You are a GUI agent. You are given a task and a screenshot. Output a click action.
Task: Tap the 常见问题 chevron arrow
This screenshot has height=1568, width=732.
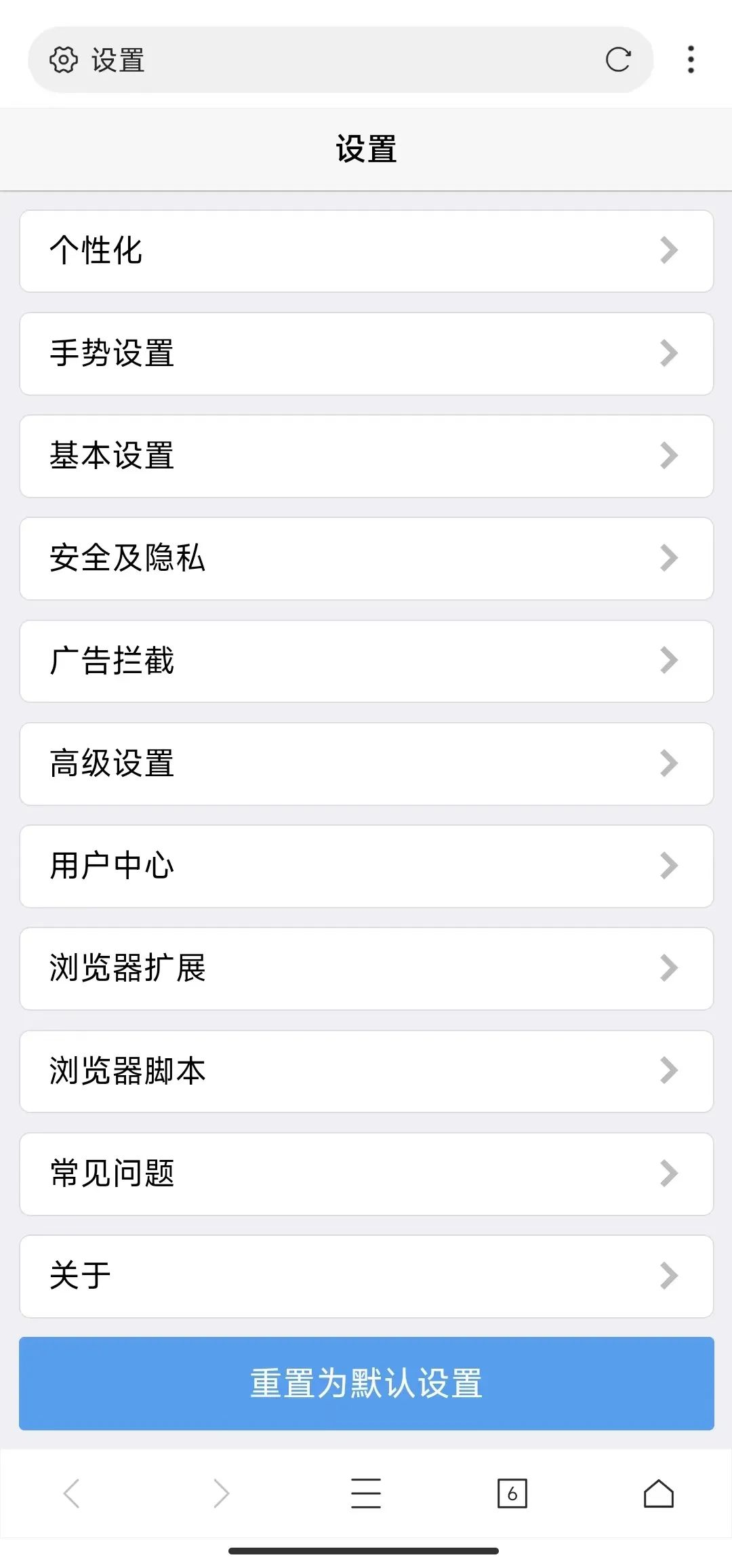click(670, 1173)
